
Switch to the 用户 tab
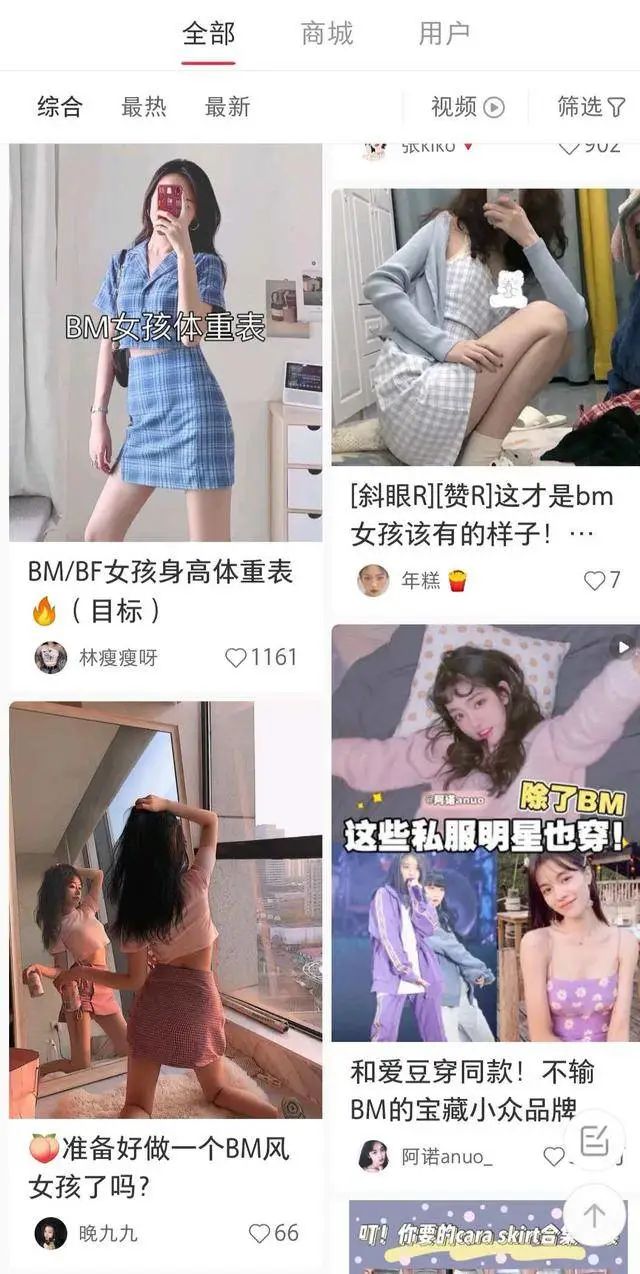coord(444,34)
